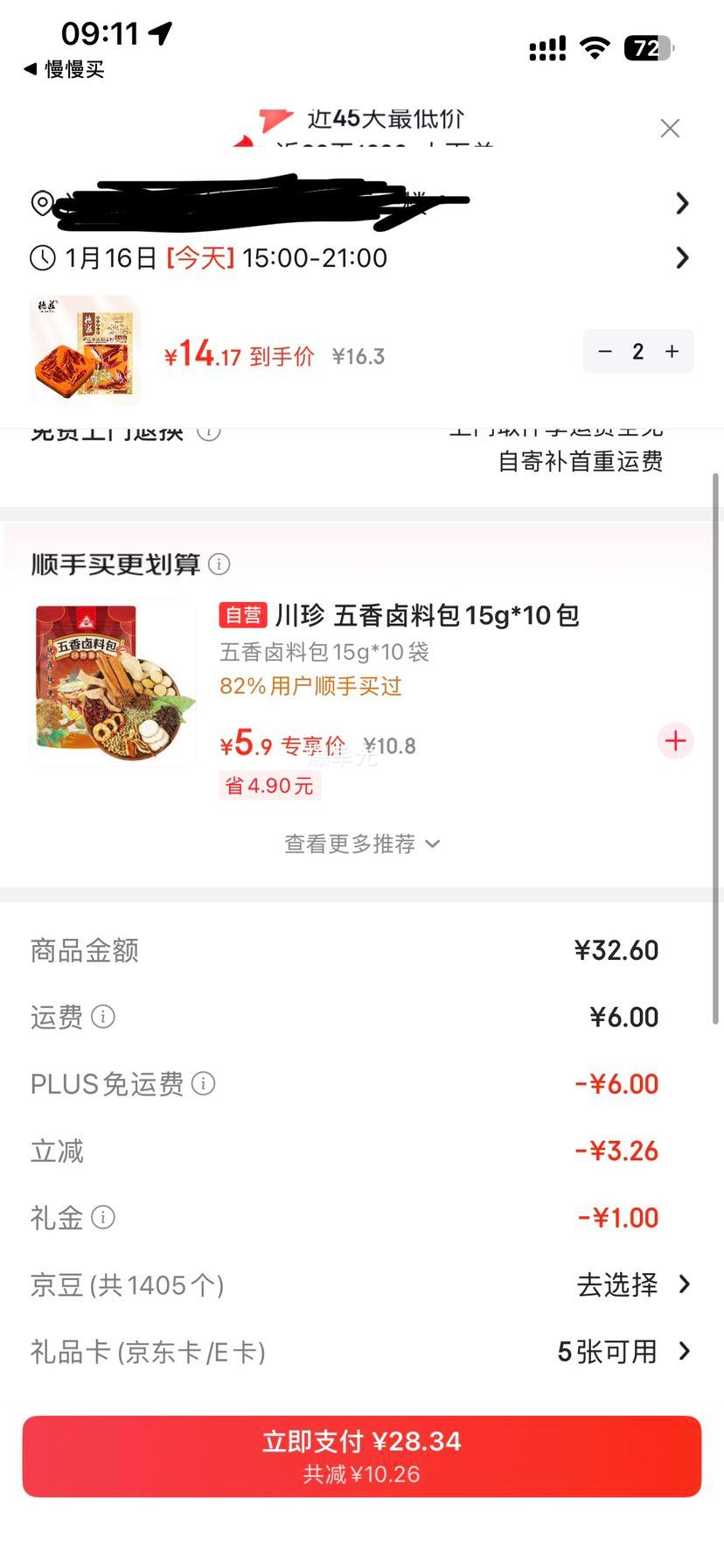Go back to 慢慢买
Viewport: 724px width, 1568px height.
point(61,69)
